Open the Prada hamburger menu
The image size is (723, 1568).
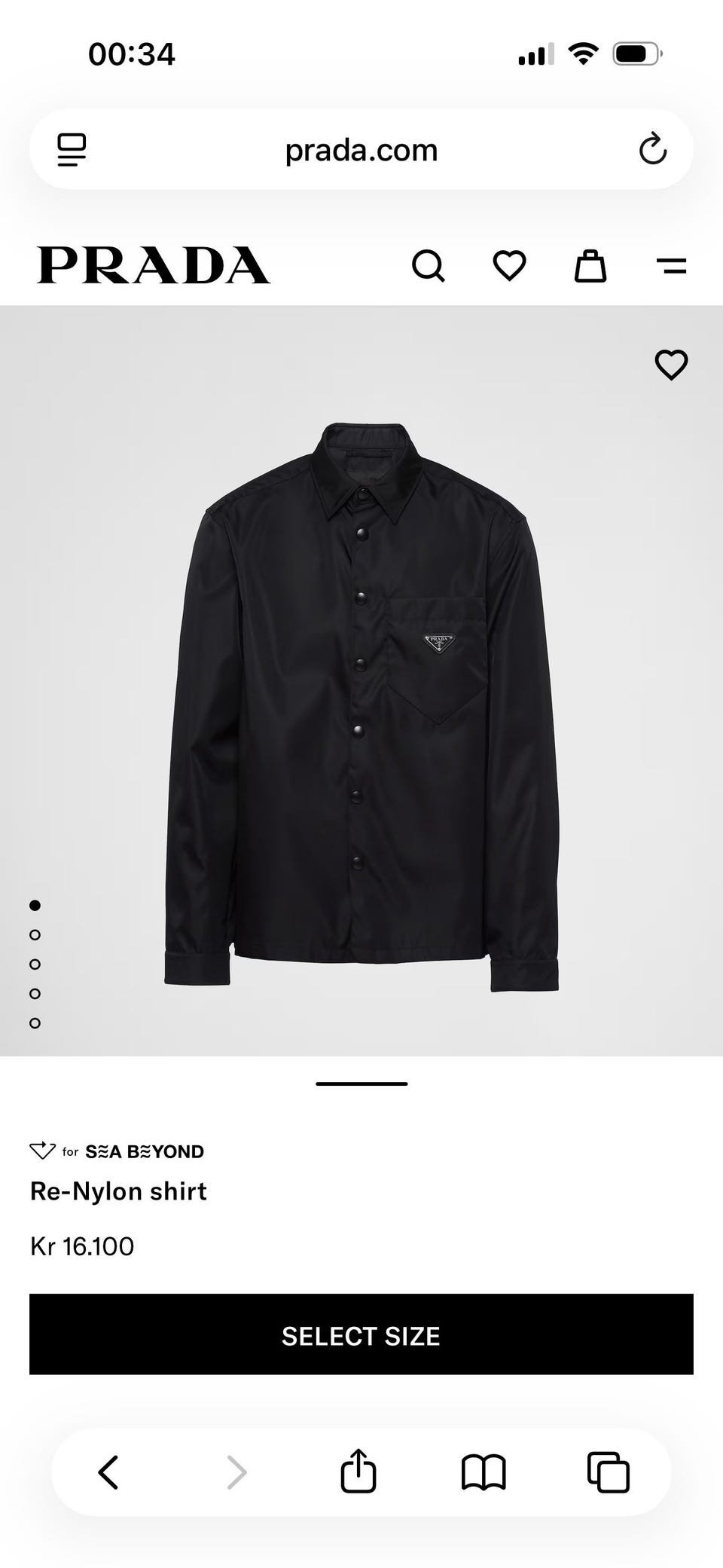(x=671, y=266)
